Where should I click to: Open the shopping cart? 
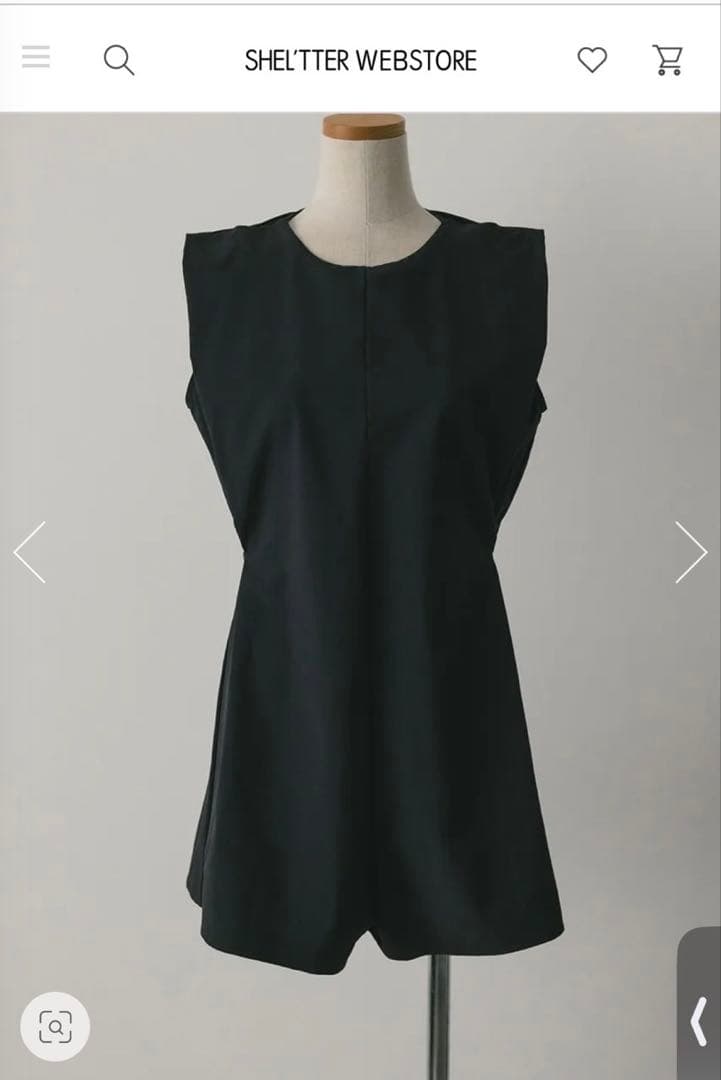[667, 60]
